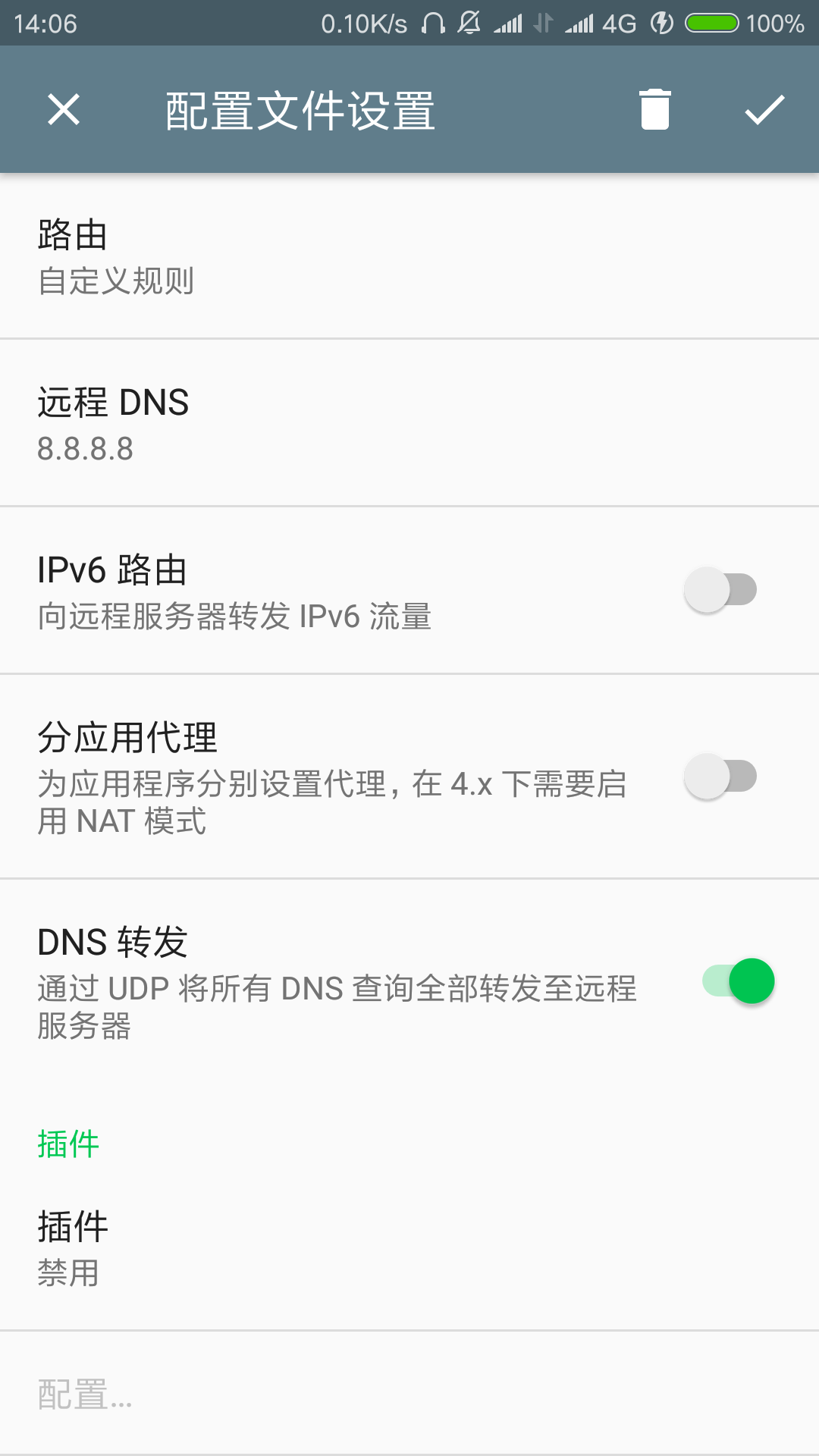Open the 插件 plugin selection row

[x=409, y=1248]
